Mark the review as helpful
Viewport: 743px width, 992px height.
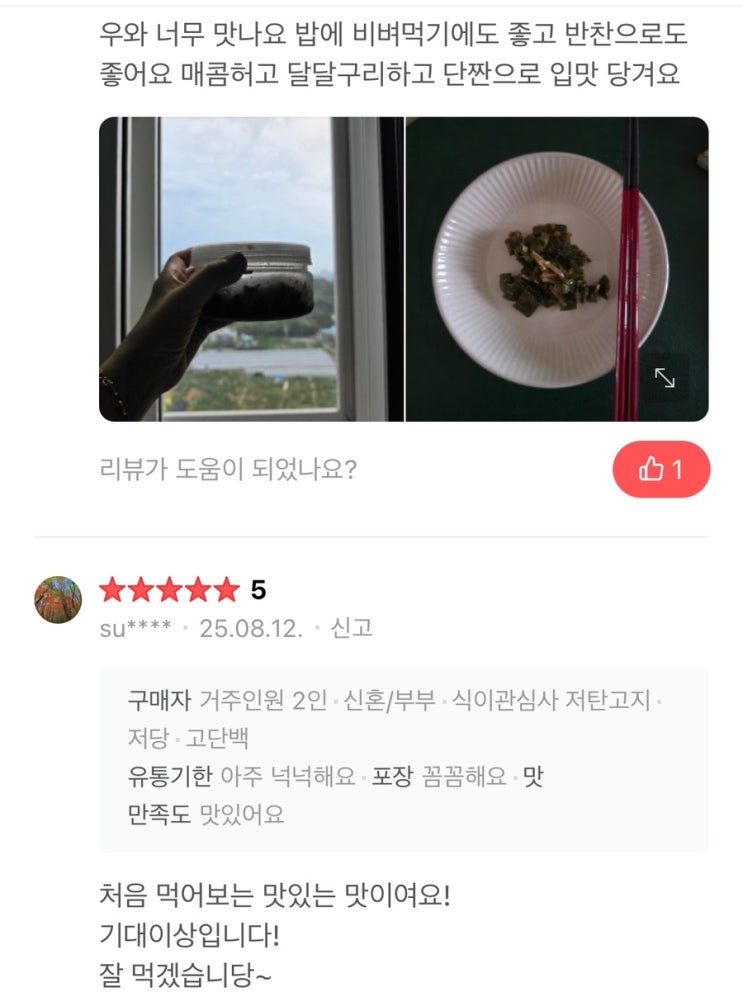click(661, 469)
